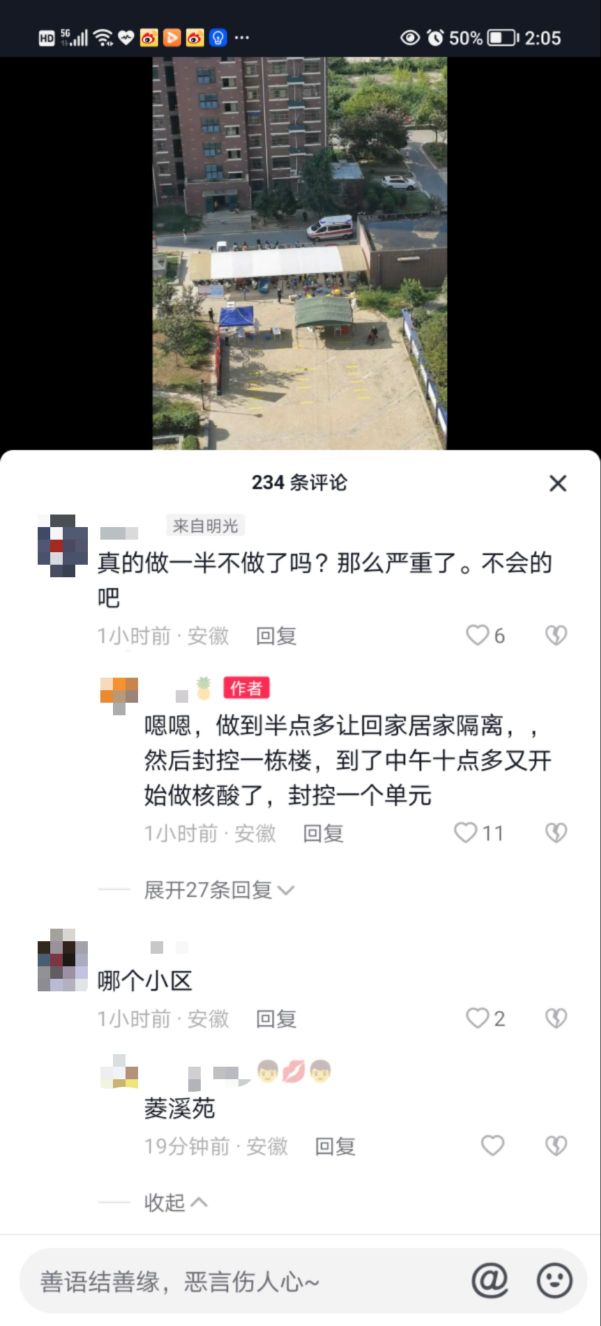Viewport: 601px width, 1326px height.
Task: Focus the comment input field 善语结善缘
Action: [240, 1281]
